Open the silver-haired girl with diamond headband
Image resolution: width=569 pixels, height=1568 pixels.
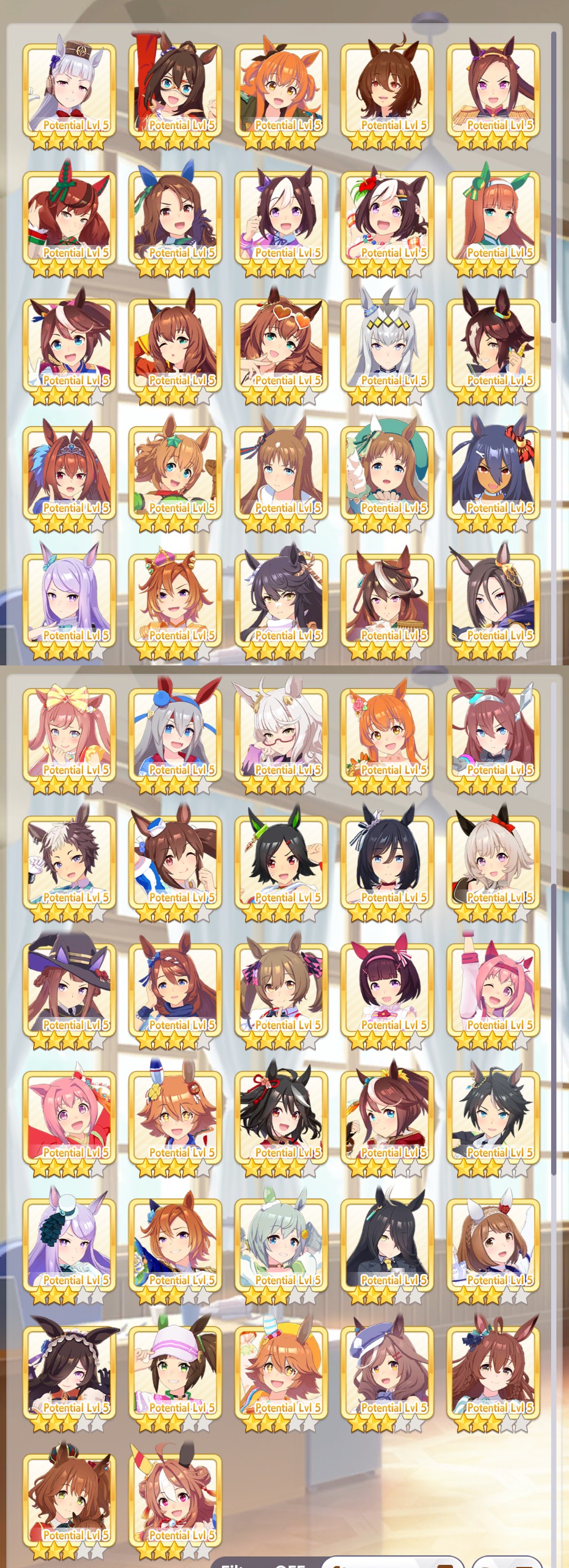[x=387, y=347]
